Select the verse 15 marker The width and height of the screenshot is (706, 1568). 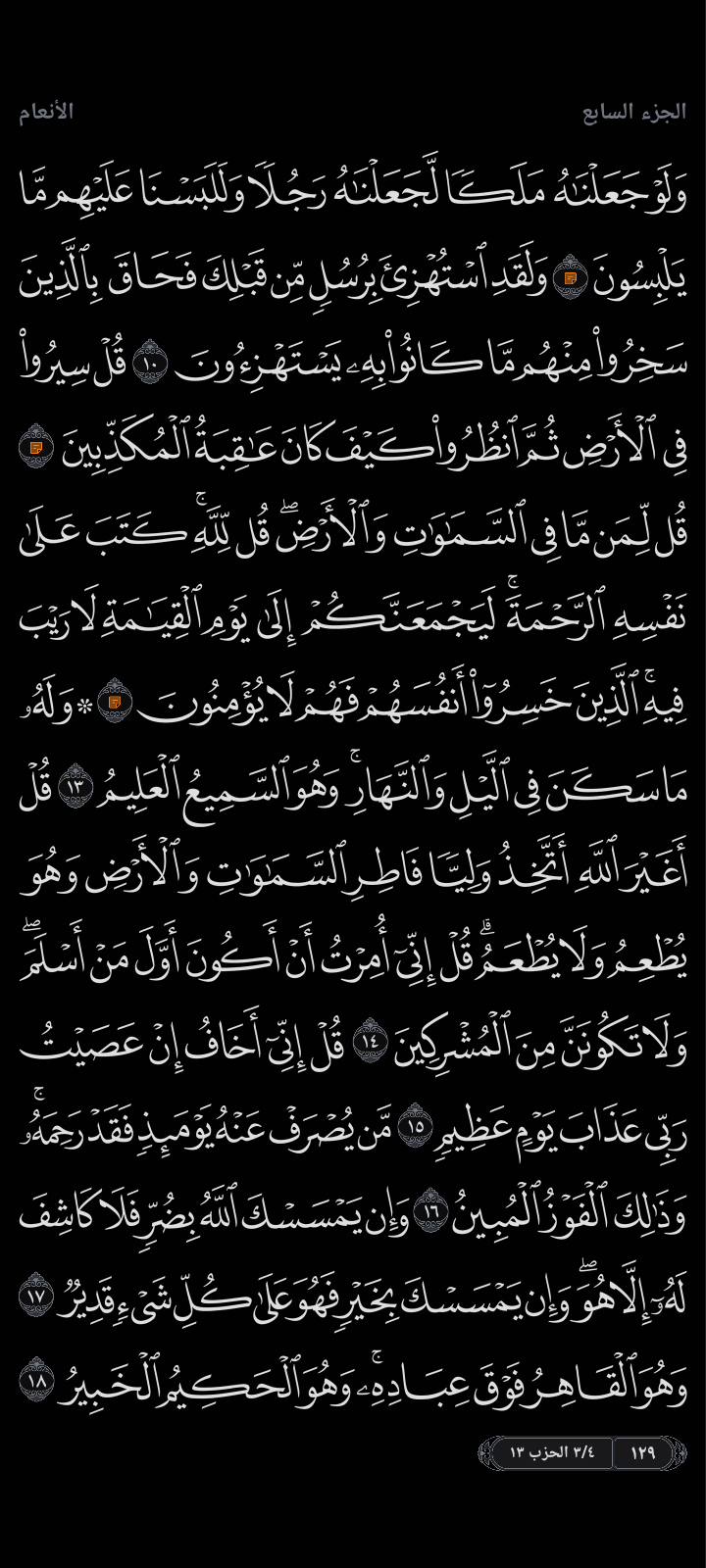tap(415, 1128)
